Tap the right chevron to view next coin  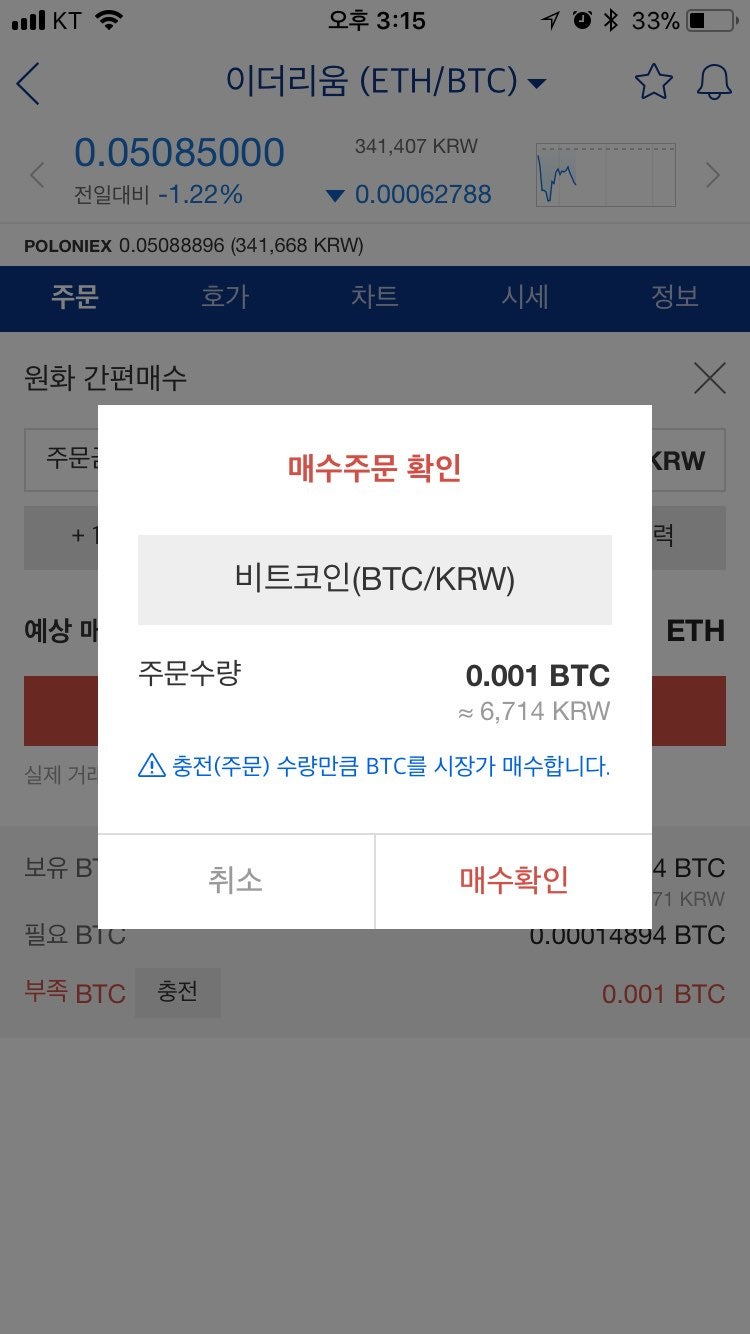coord(713,175)
